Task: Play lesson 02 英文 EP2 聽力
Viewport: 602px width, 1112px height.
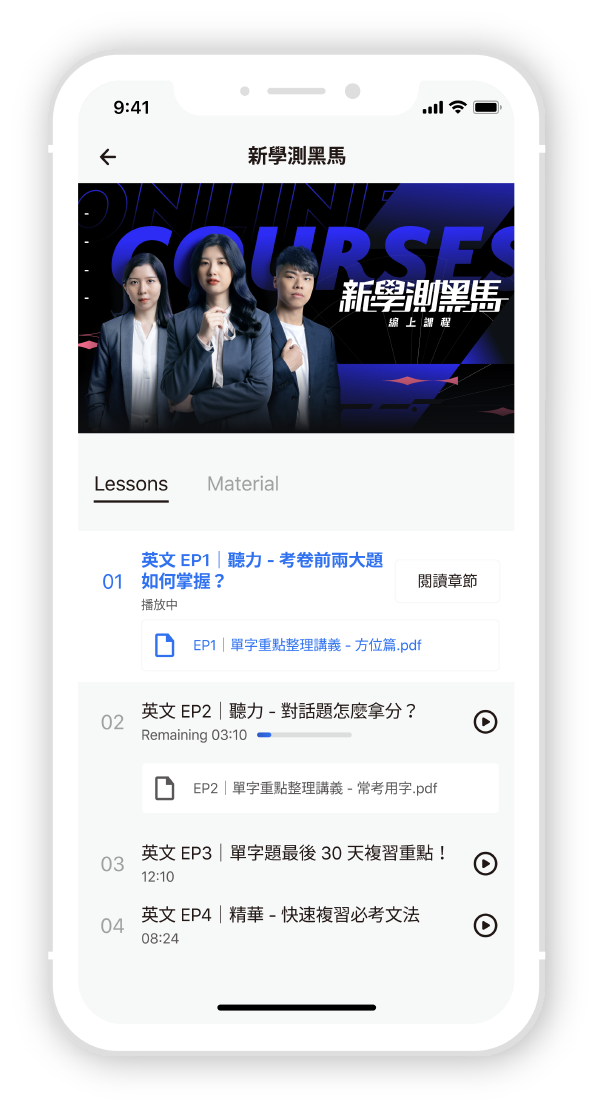Action: pos(485,721)
